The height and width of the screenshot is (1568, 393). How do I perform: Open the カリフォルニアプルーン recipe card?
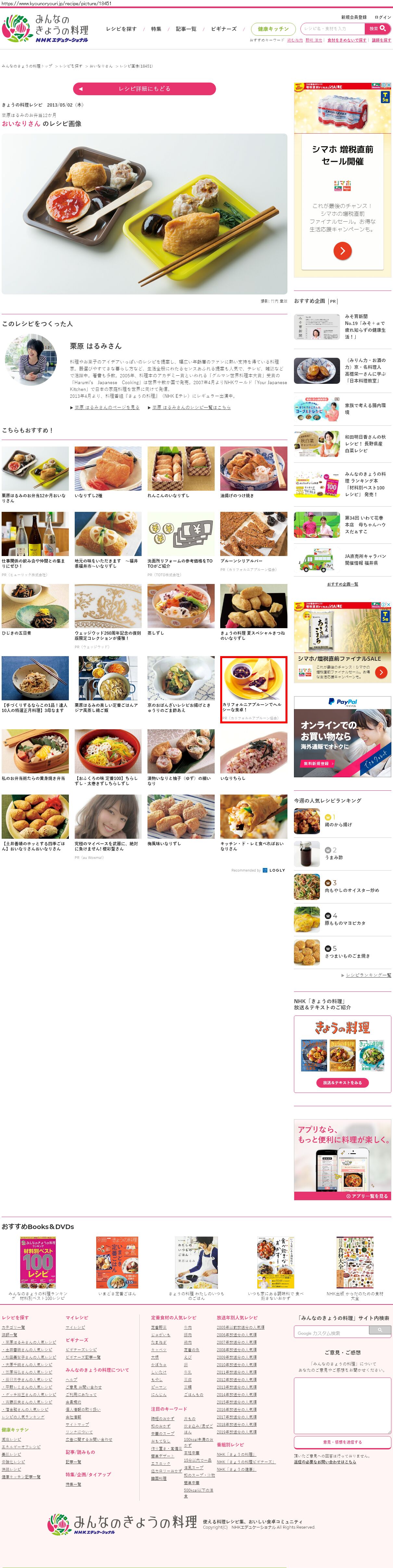tap(254, 688)
